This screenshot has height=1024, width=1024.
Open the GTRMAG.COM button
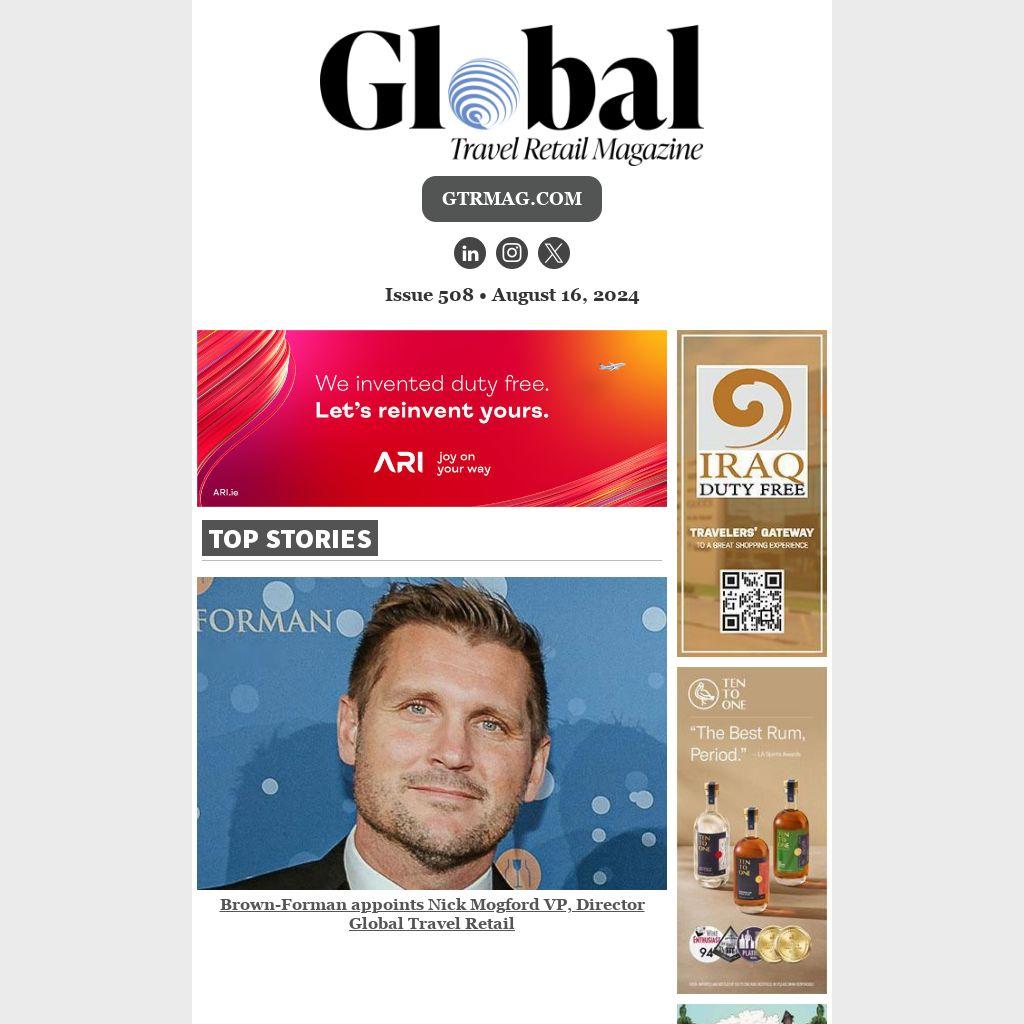pos(511,199)
